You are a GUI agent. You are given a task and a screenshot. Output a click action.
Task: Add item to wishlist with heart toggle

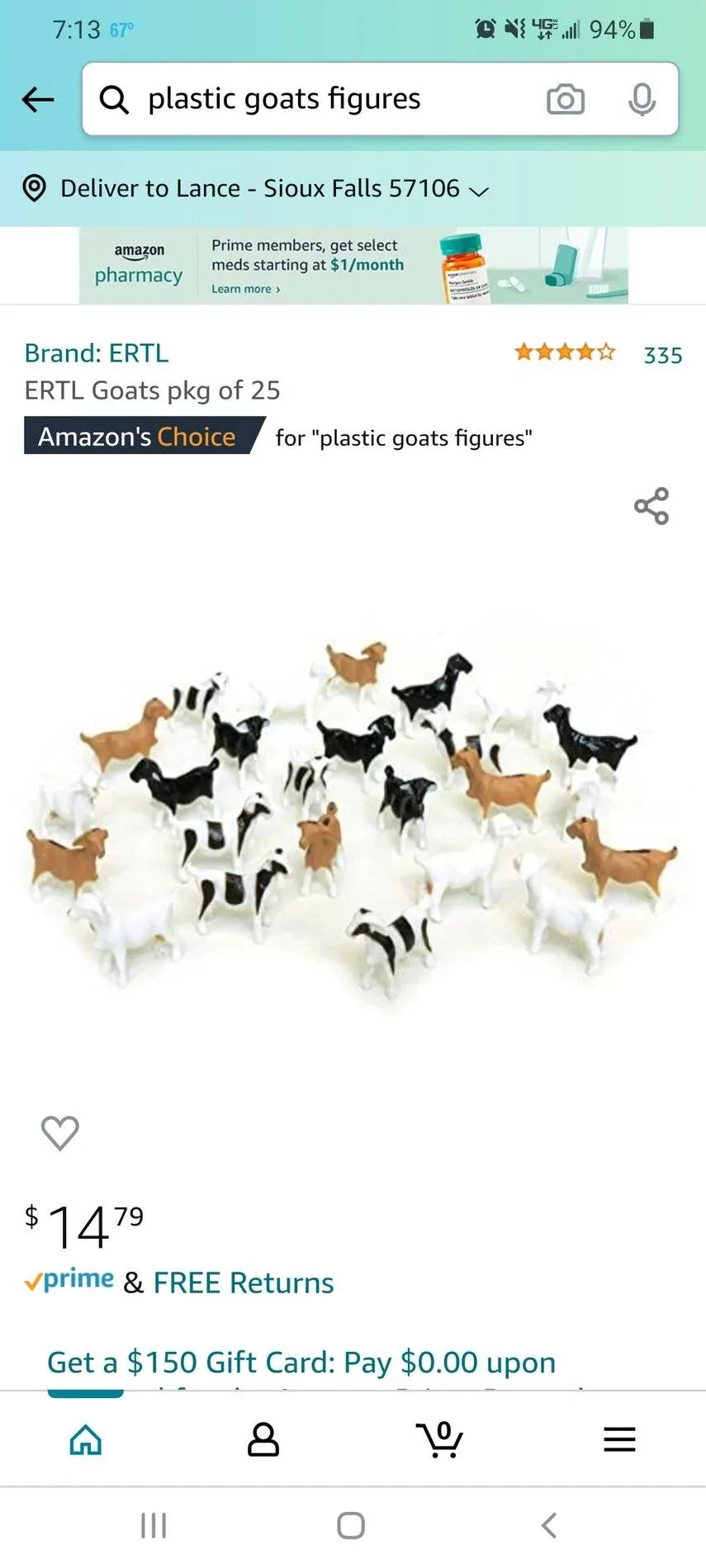point(59,1132)
